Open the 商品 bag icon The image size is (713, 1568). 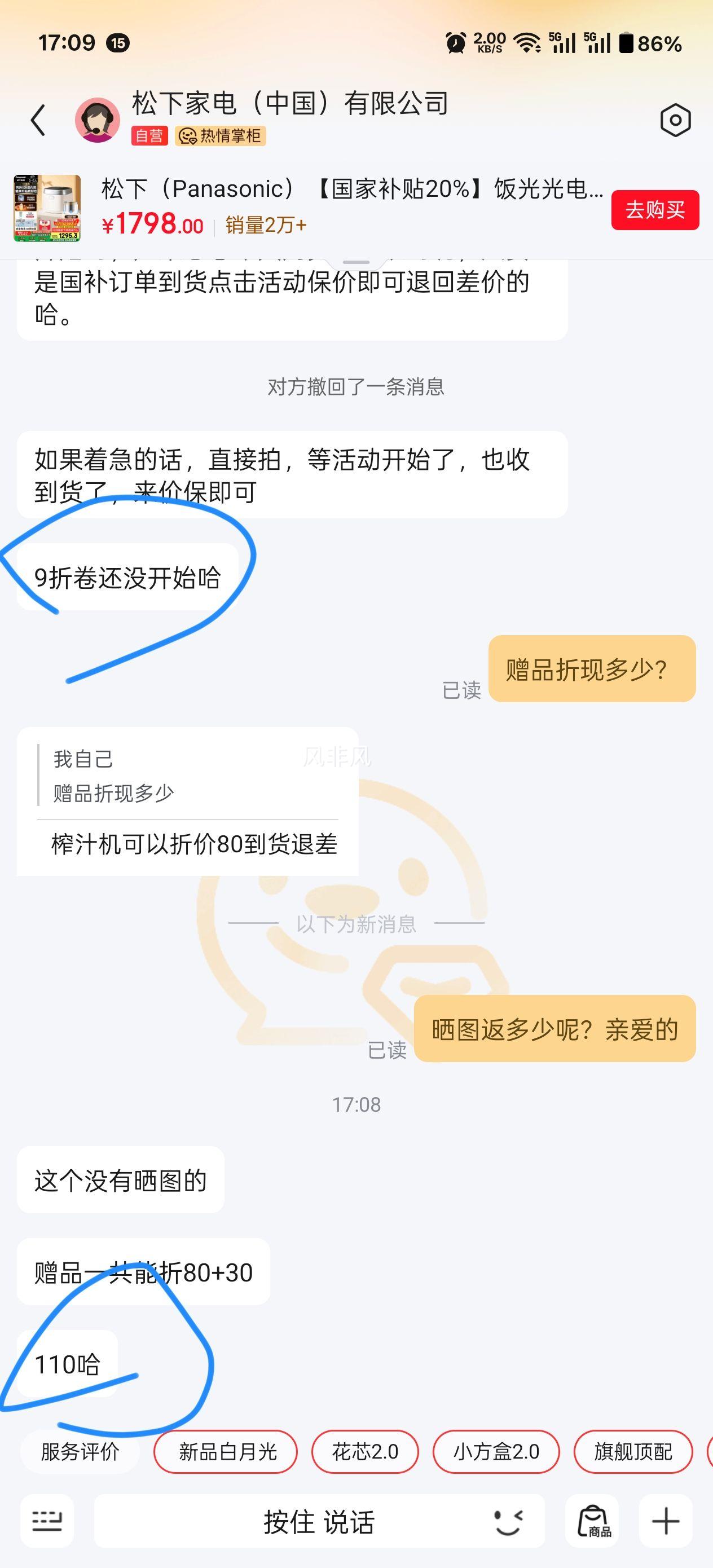coord(593,1521)
